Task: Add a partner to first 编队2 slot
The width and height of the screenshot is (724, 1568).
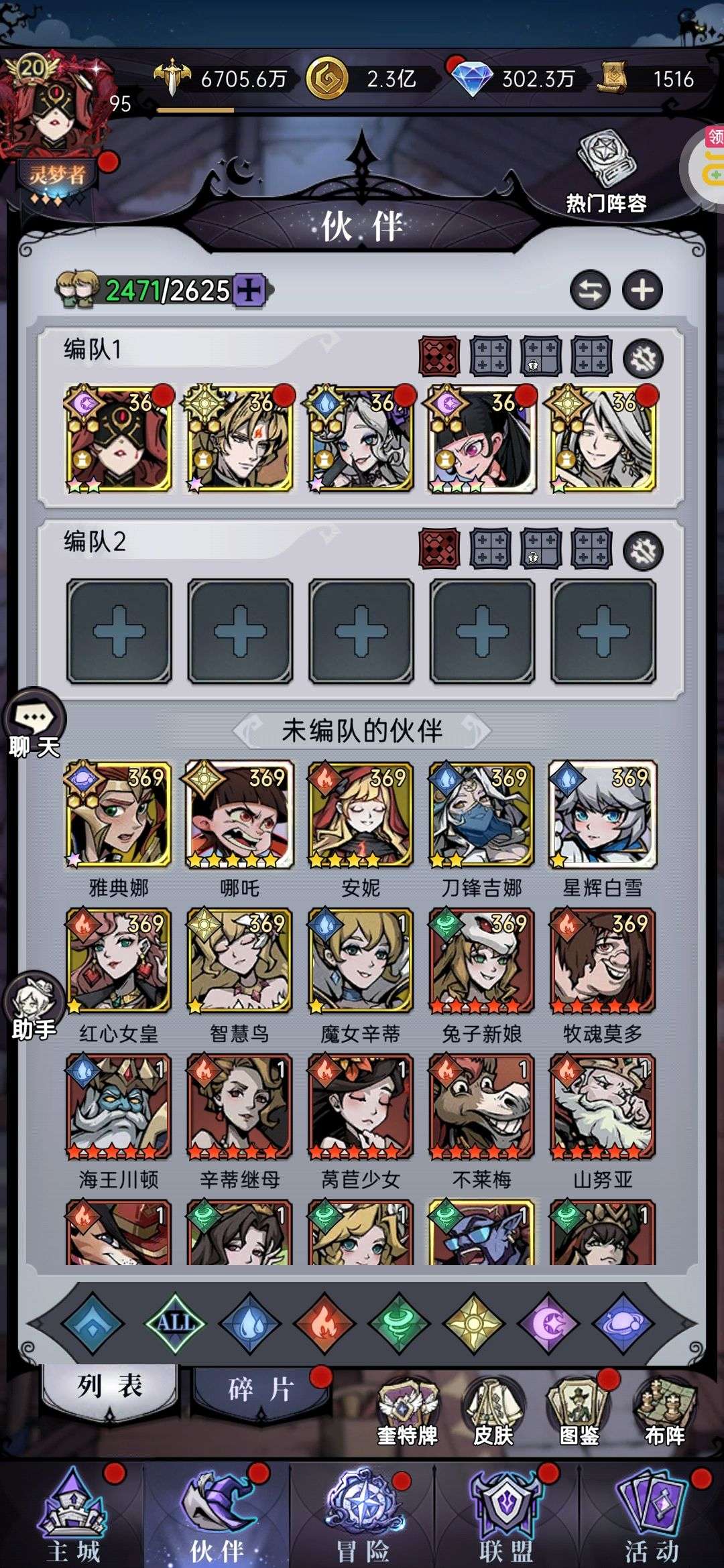Action: pyautogui.click(x=119, y=631)
